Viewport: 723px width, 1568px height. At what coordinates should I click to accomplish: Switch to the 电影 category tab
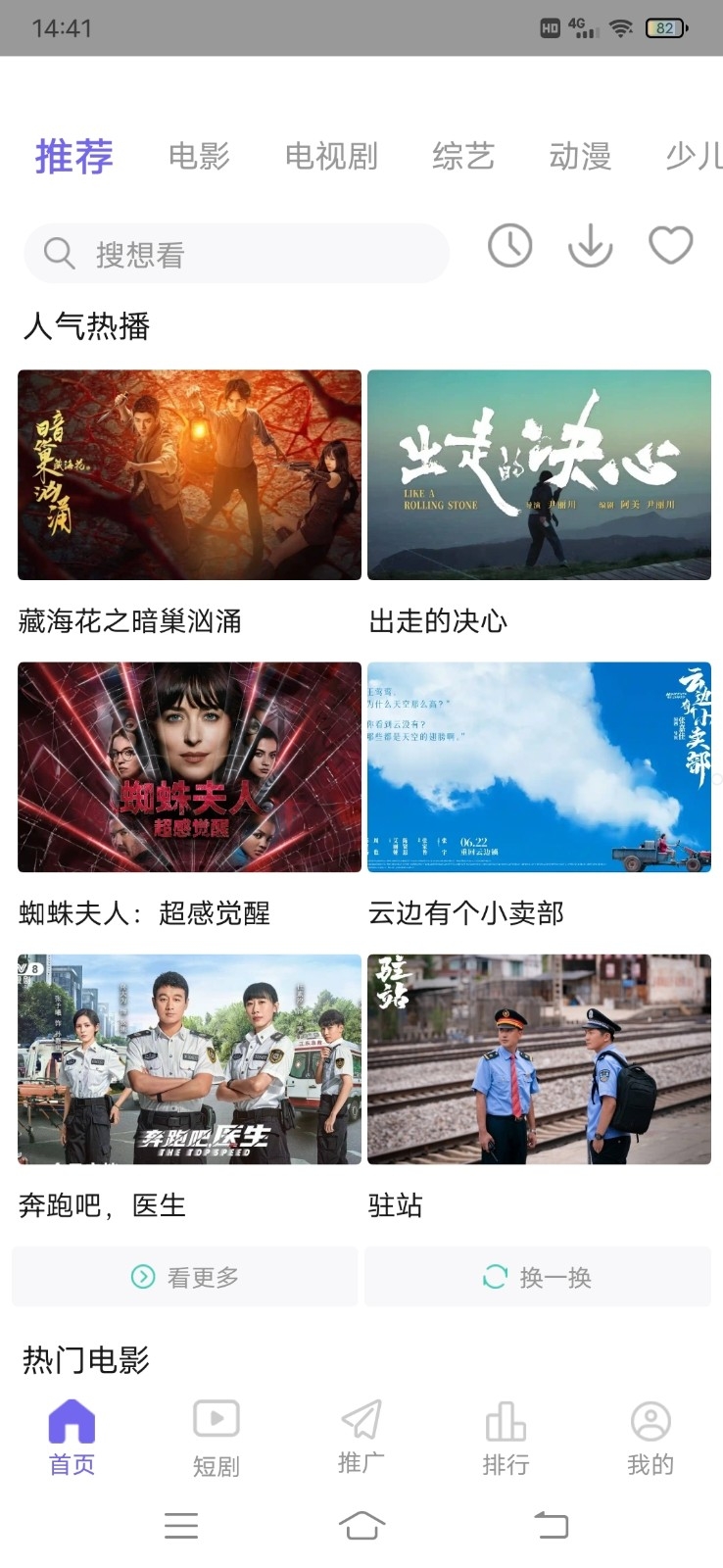pos(199,156)
